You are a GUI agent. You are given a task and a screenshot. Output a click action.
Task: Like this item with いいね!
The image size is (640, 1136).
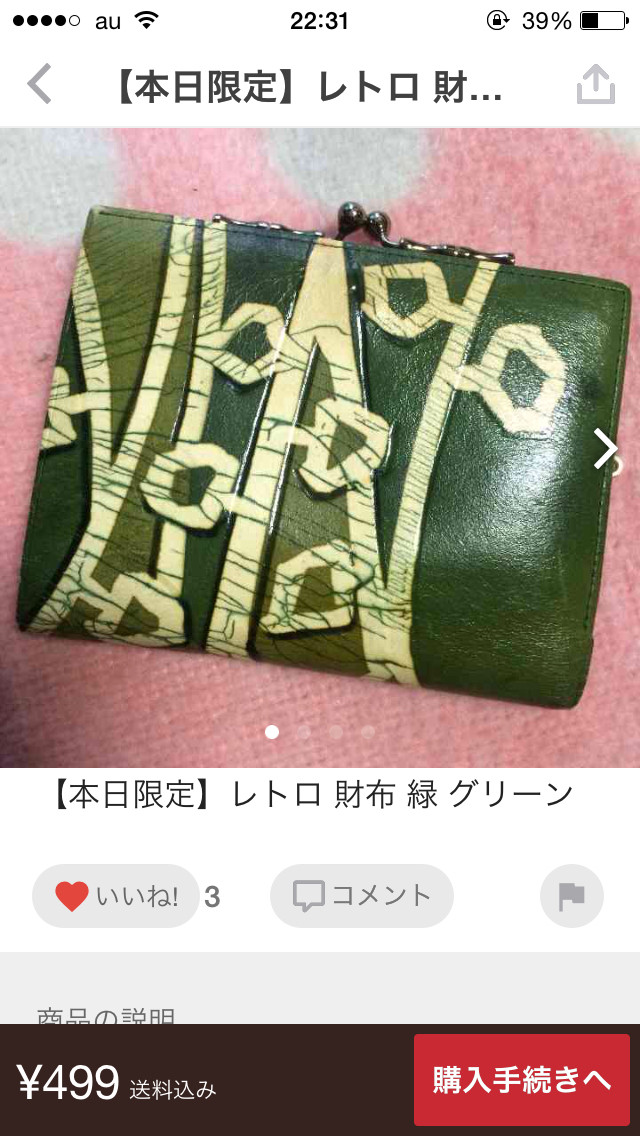115,896
